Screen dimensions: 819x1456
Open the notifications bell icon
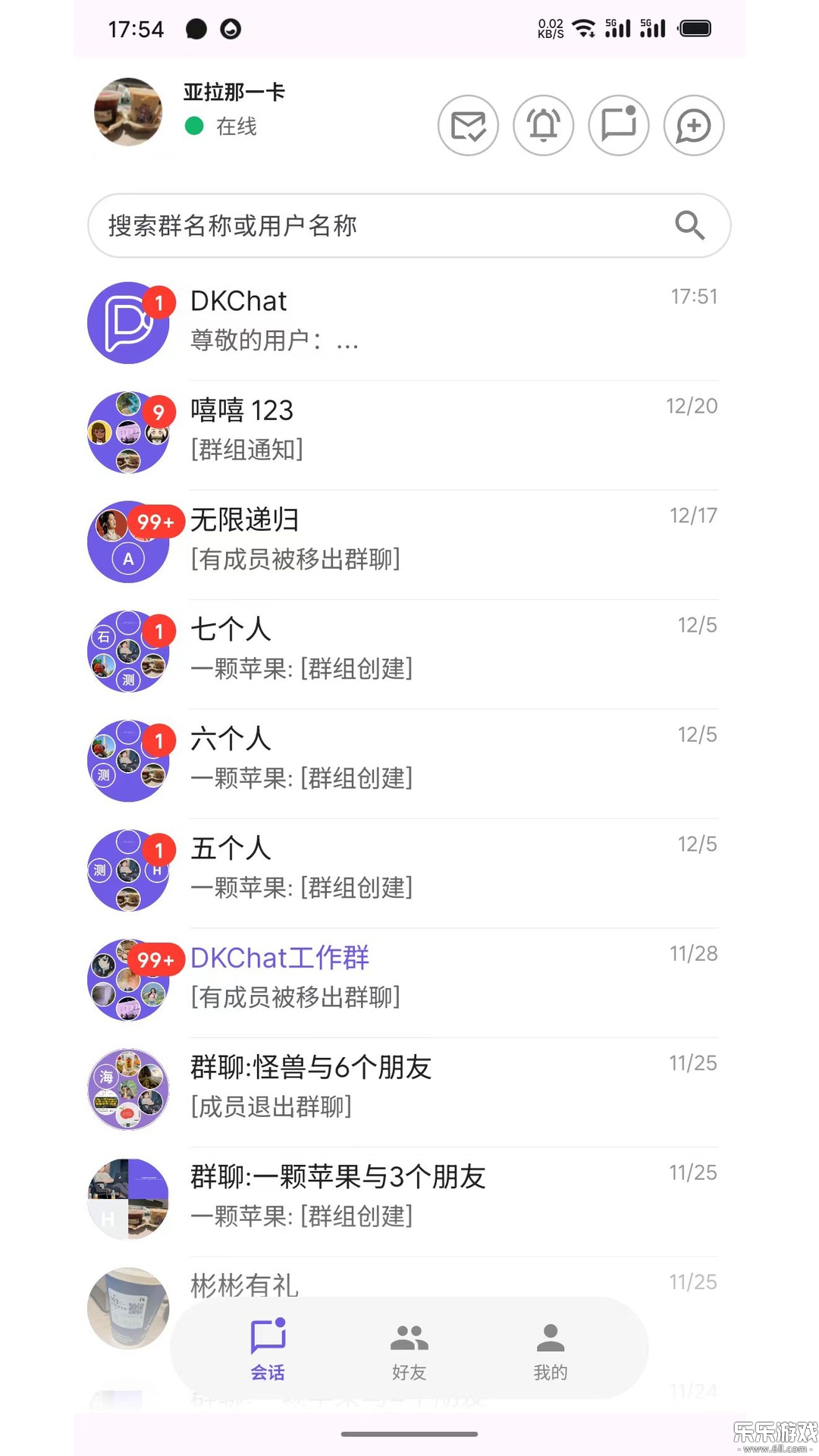click(x=543, y=126)
